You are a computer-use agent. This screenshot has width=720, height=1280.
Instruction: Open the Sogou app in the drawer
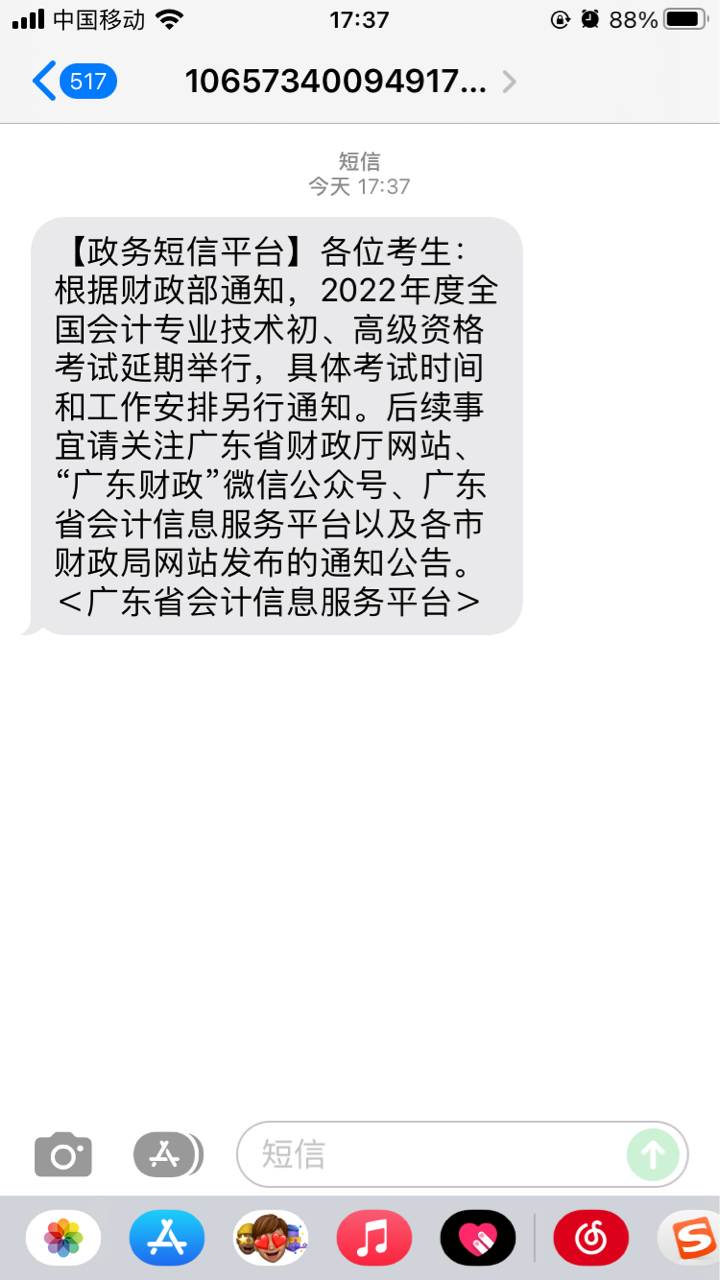tap(689, 1238)
